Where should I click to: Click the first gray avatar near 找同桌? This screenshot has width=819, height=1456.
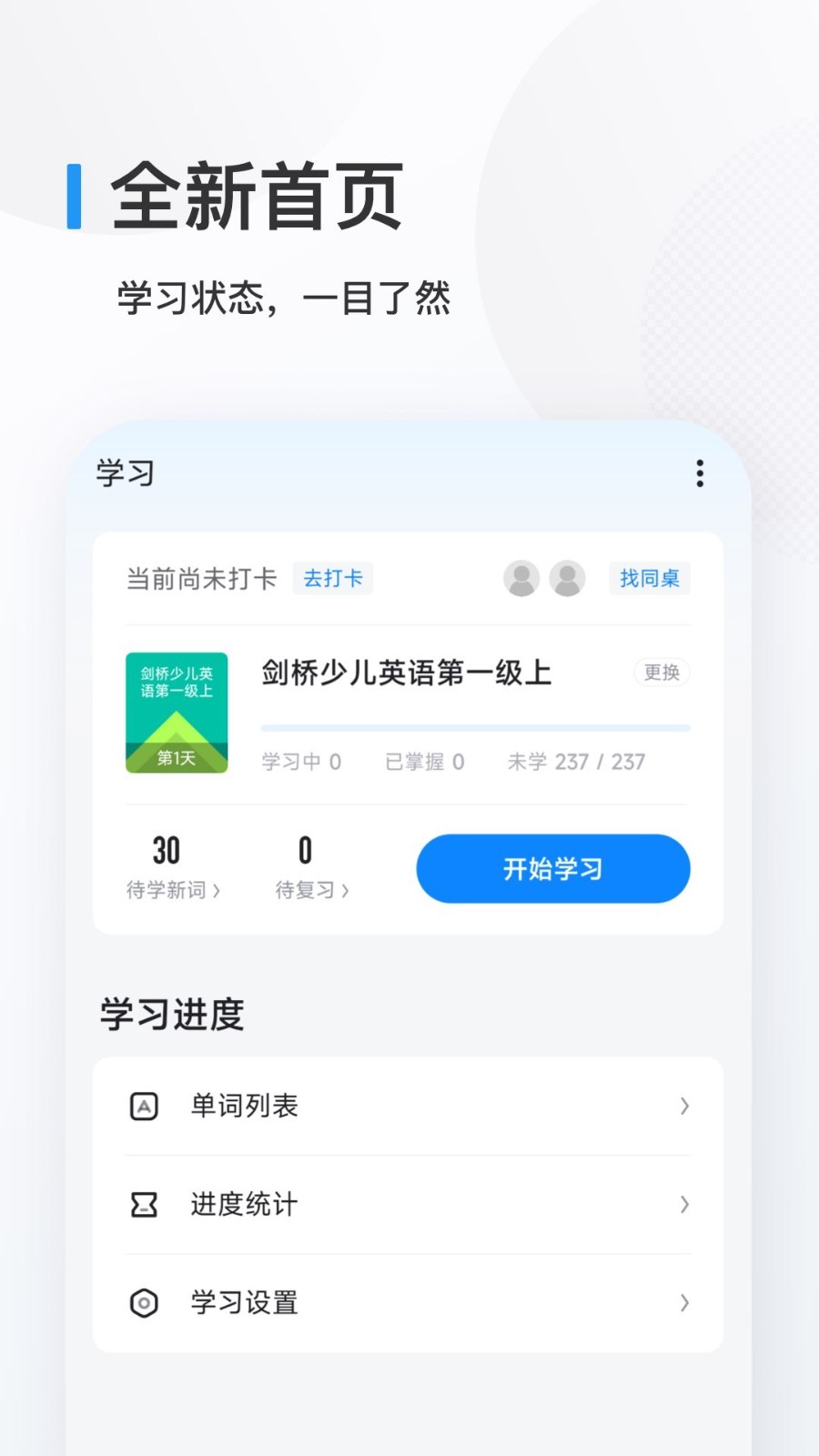click(521, 578)
